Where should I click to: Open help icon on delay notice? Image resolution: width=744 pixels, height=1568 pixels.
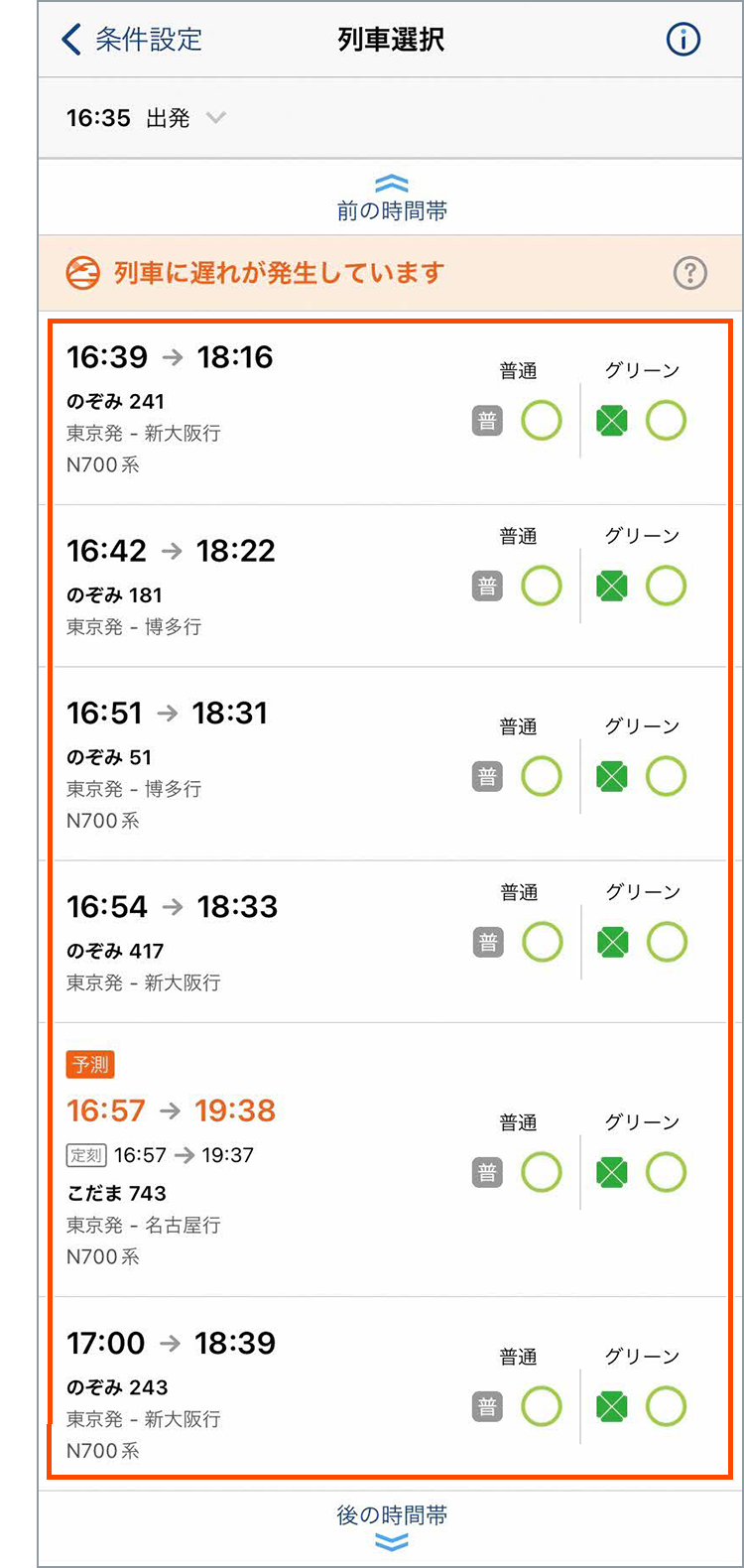(689, 273)
